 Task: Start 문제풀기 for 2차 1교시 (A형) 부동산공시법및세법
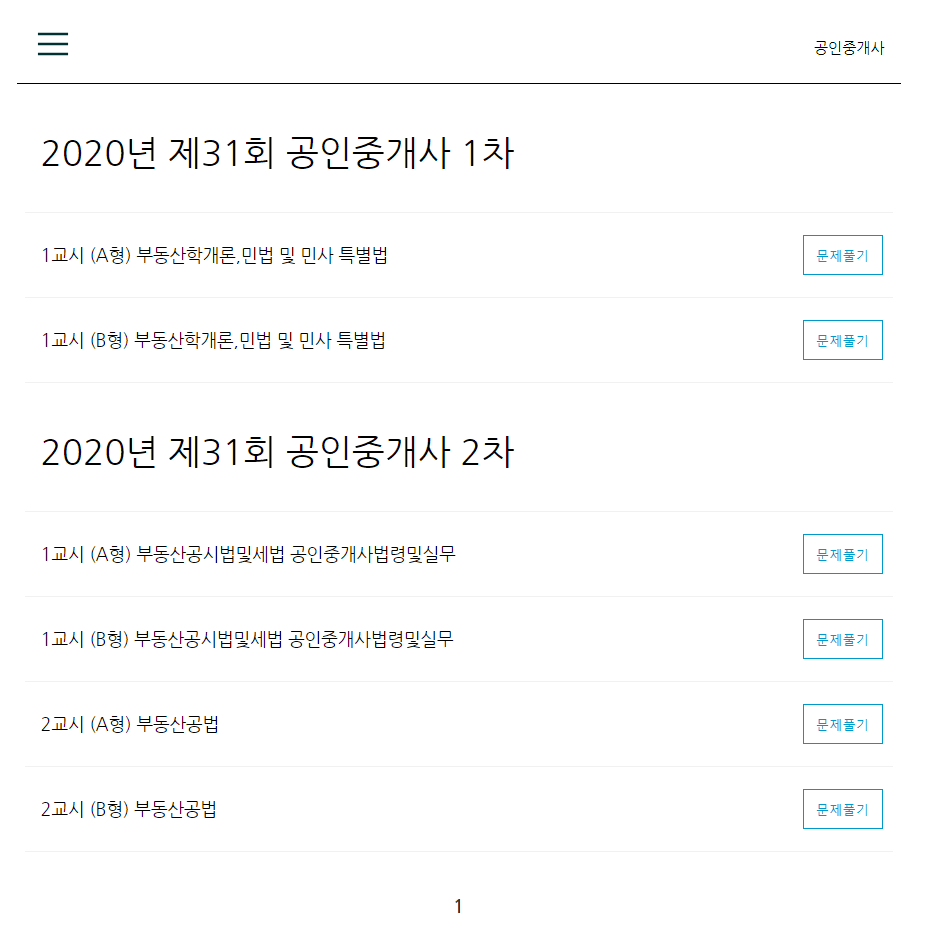coord(842,554)
